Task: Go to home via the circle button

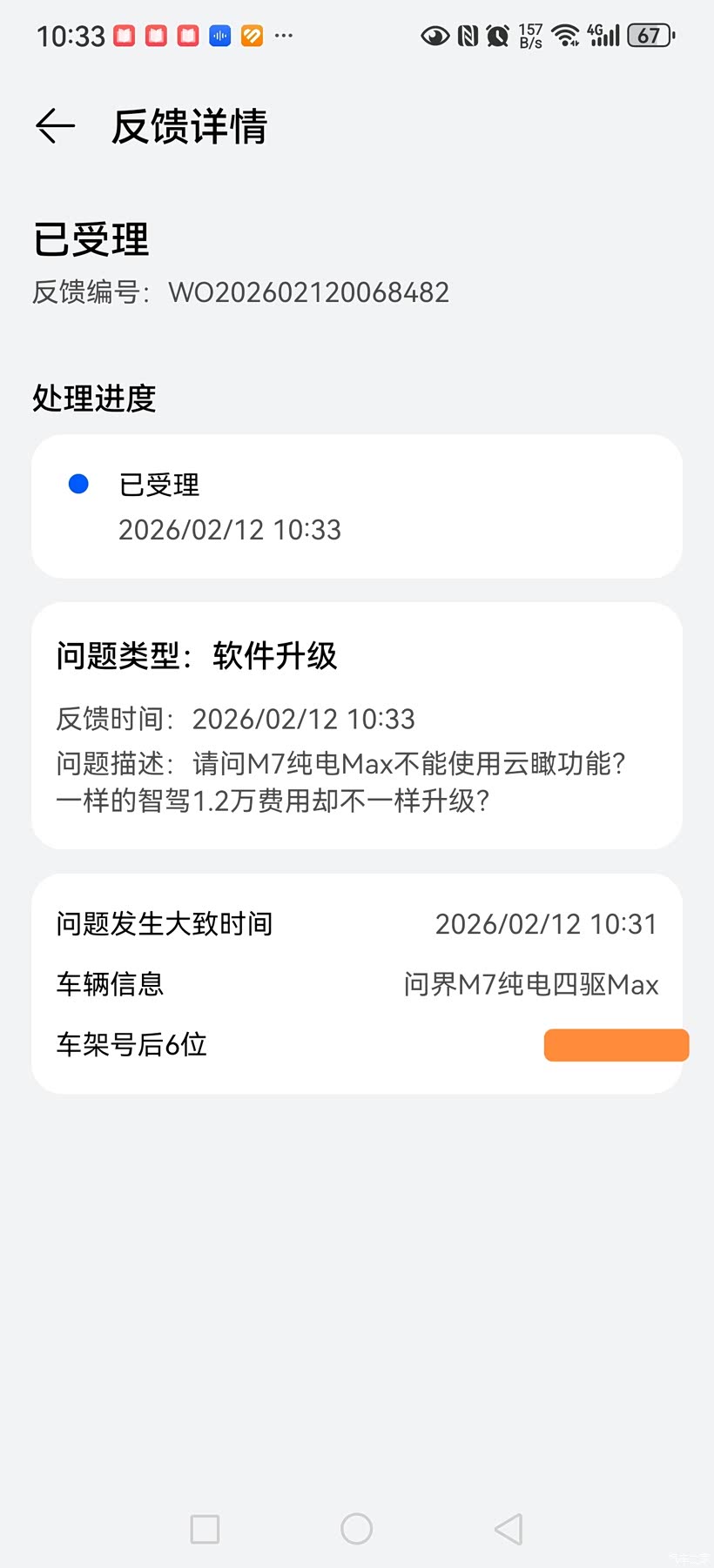Action: tap(356, 1529)
